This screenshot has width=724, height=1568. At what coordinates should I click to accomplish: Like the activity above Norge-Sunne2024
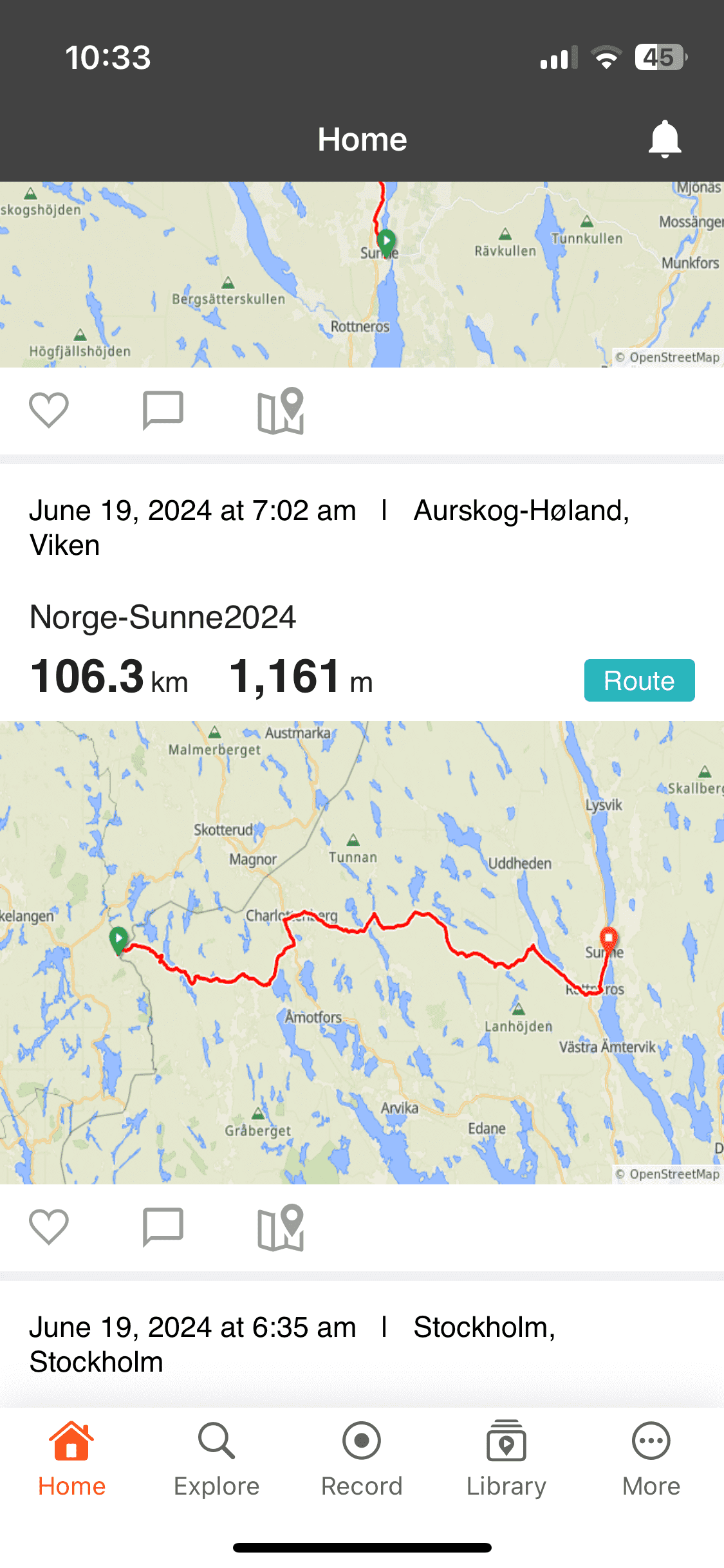click(49, 410)
